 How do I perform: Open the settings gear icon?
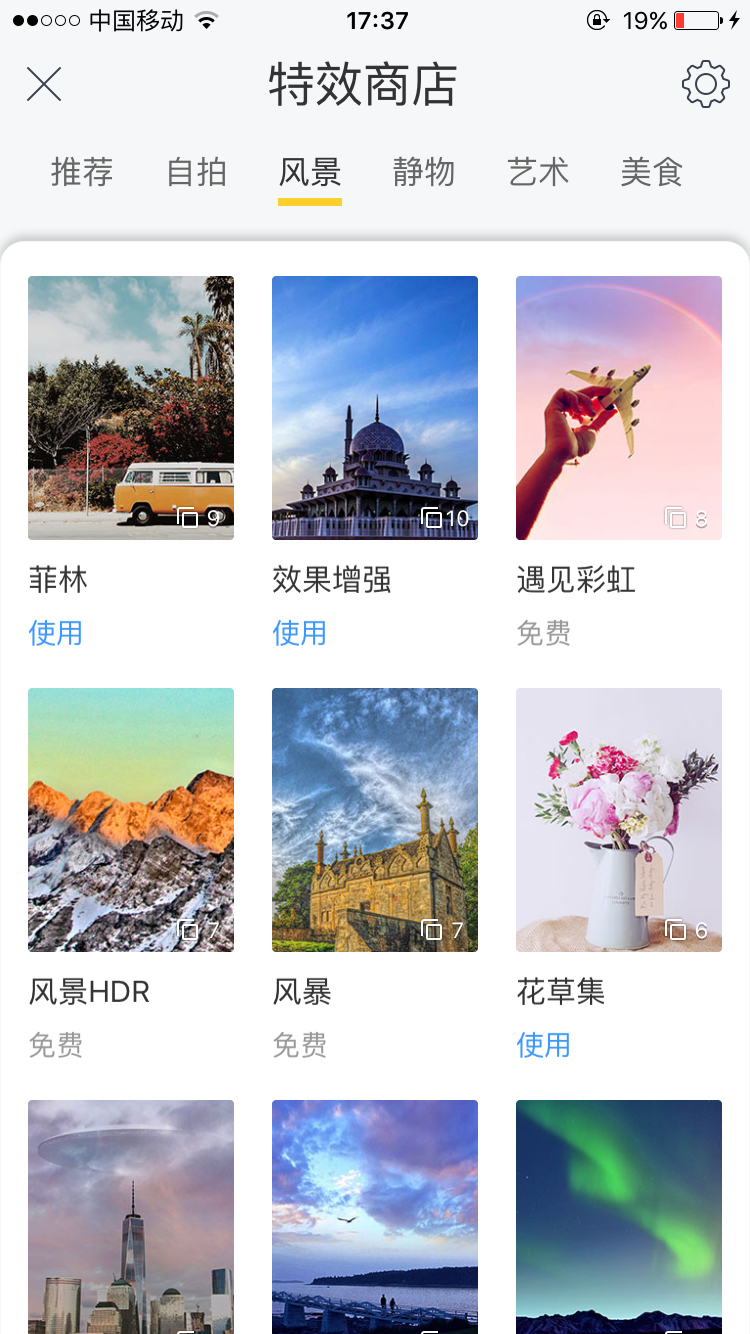click(x=705, y=85)
